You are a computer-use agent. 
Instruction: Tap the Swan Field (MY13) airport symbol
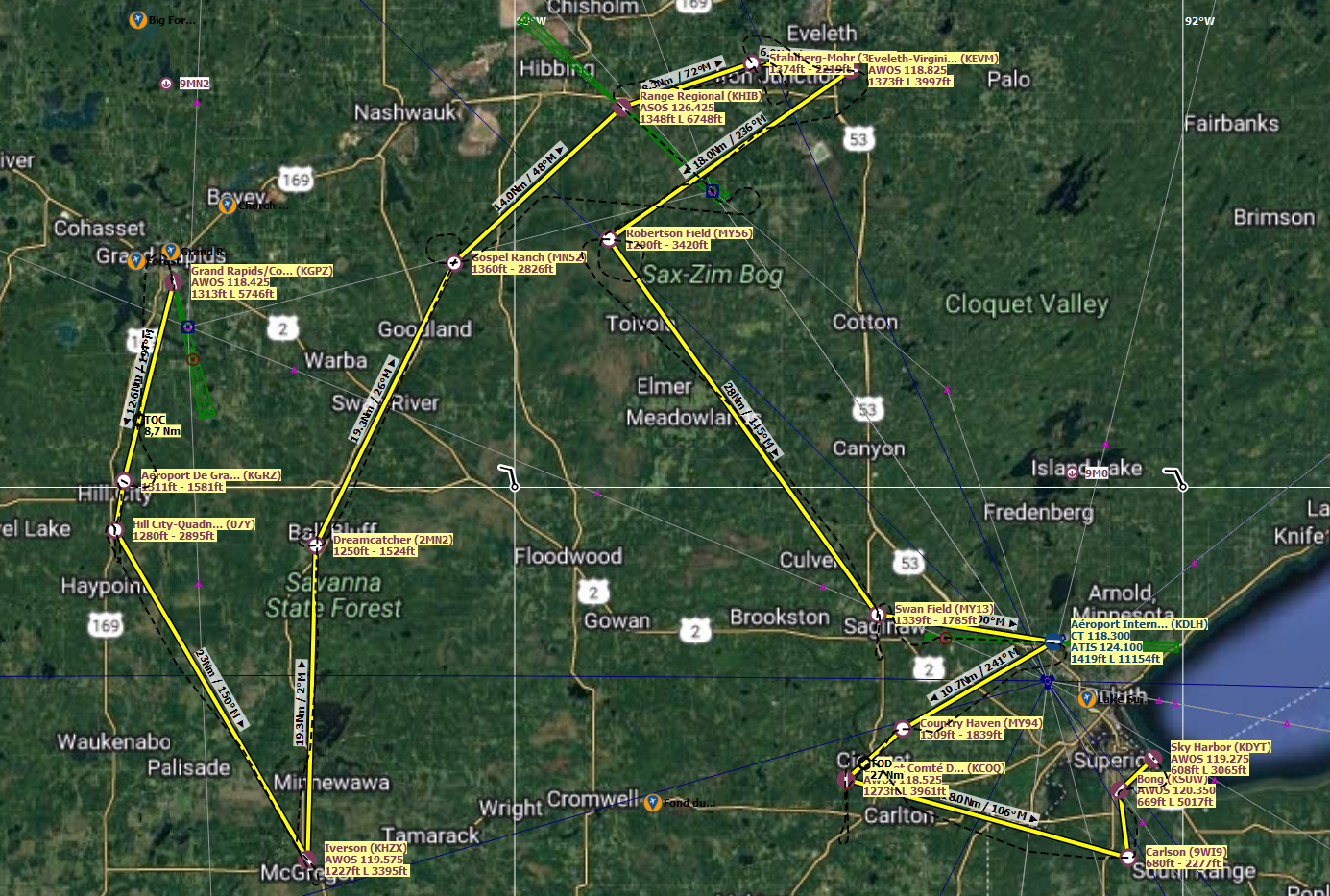[x=878, y=615]
